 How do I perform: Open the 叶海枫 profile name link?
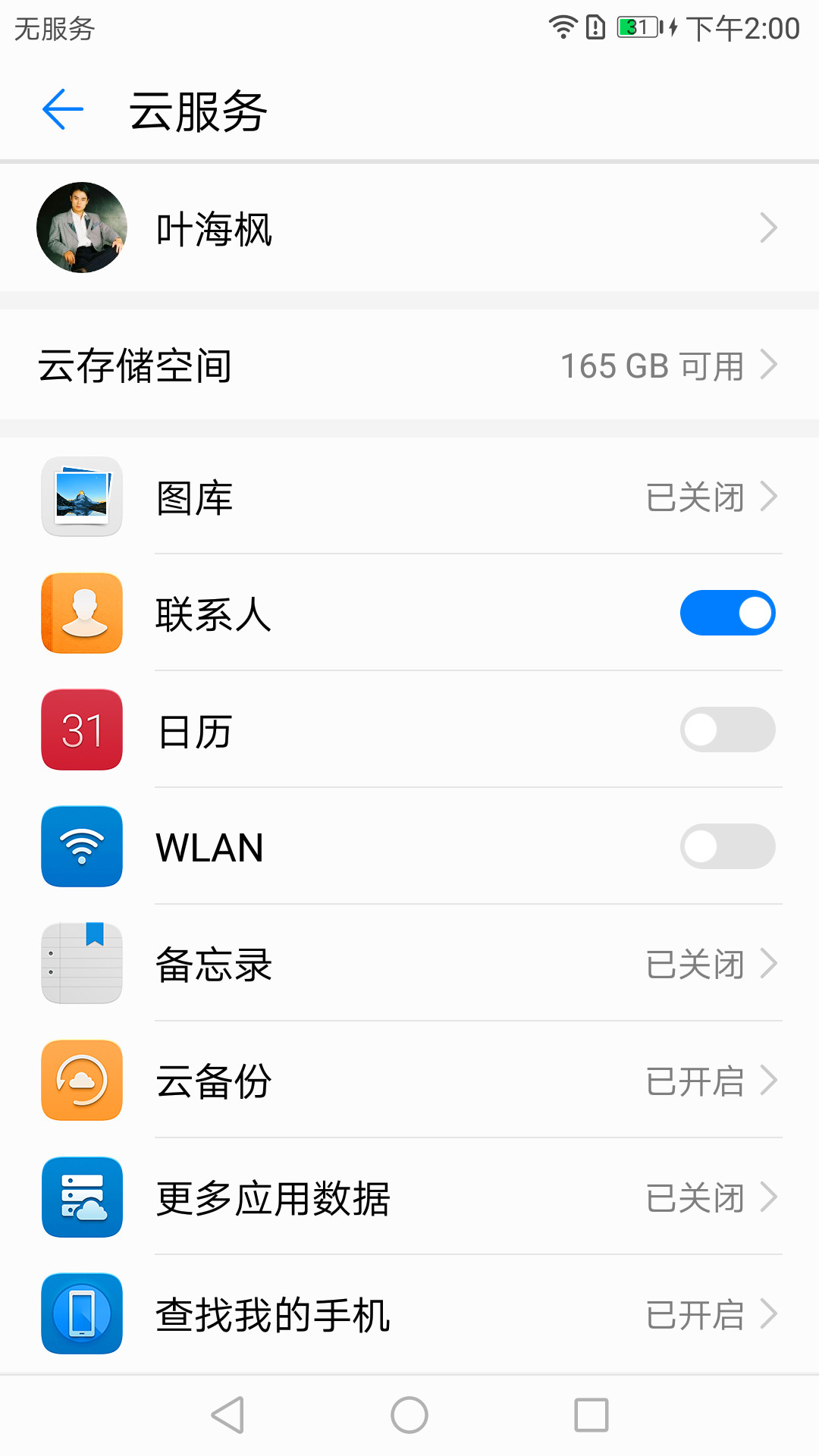point(215,227)
